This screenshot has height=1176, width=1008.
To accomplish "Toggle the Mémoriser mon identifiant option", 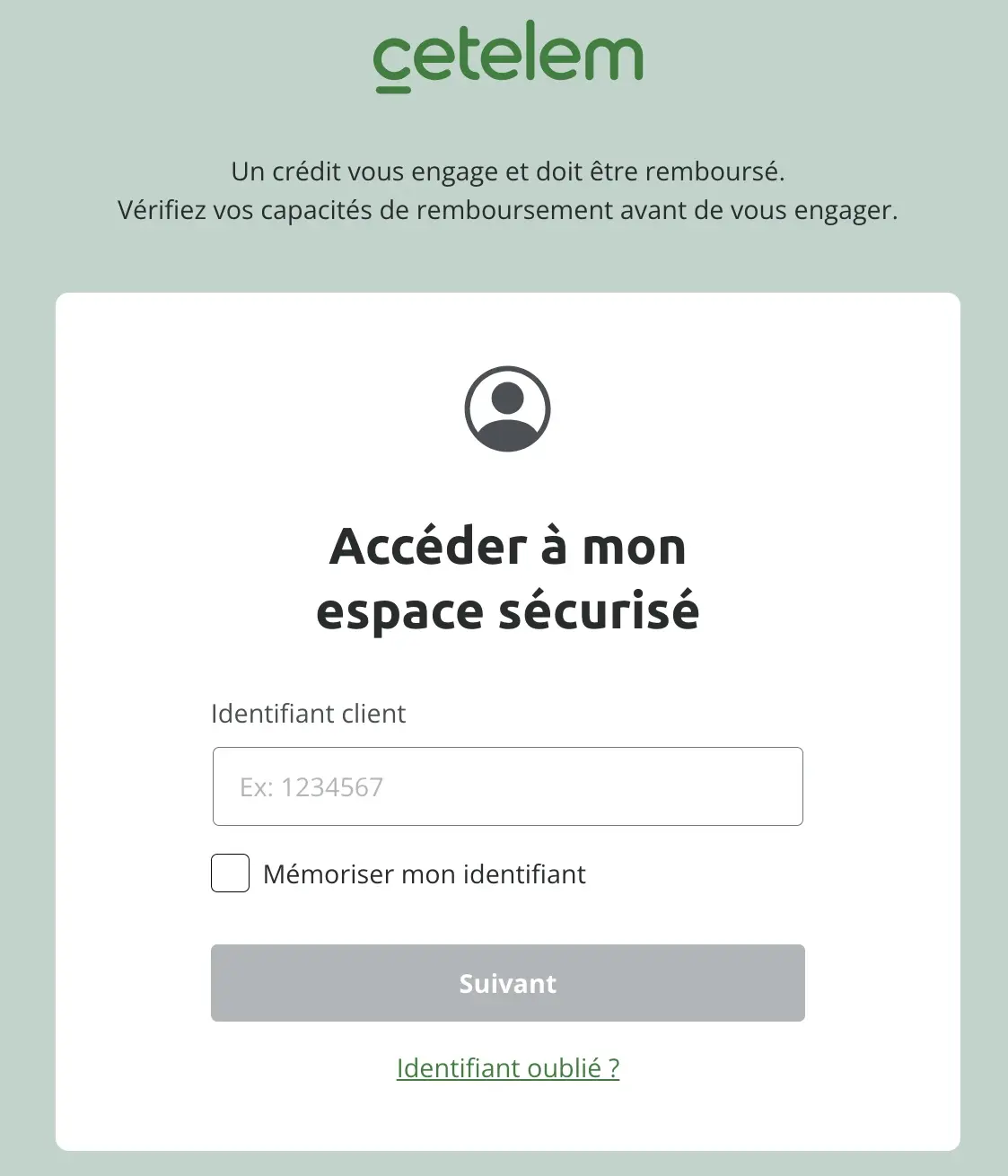I will [230, 873].
